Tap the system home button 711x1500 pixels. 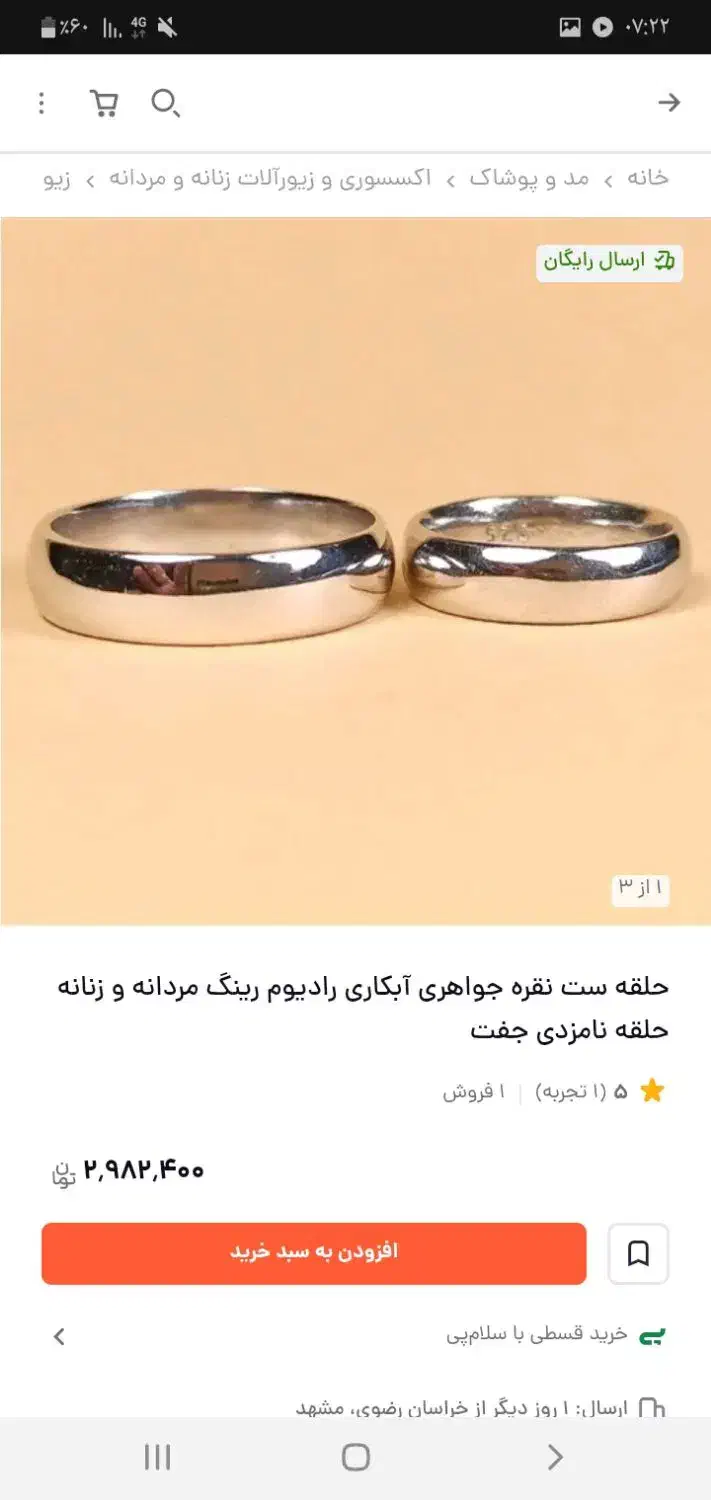(x=356, y=1457)
